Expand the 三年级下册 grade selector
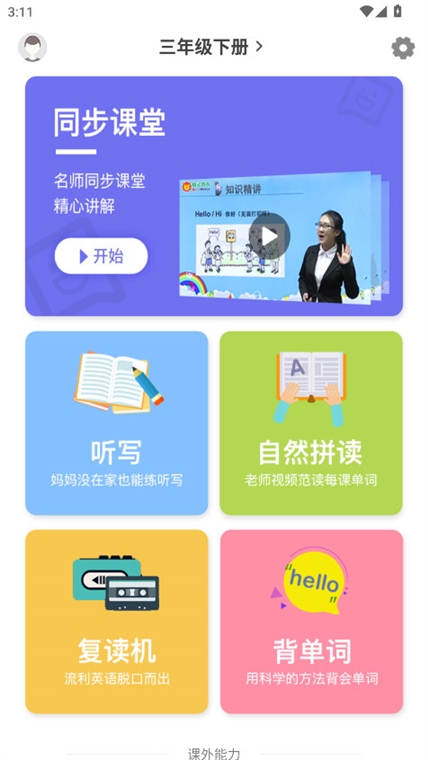428x760 pixels. pos(211,47)
